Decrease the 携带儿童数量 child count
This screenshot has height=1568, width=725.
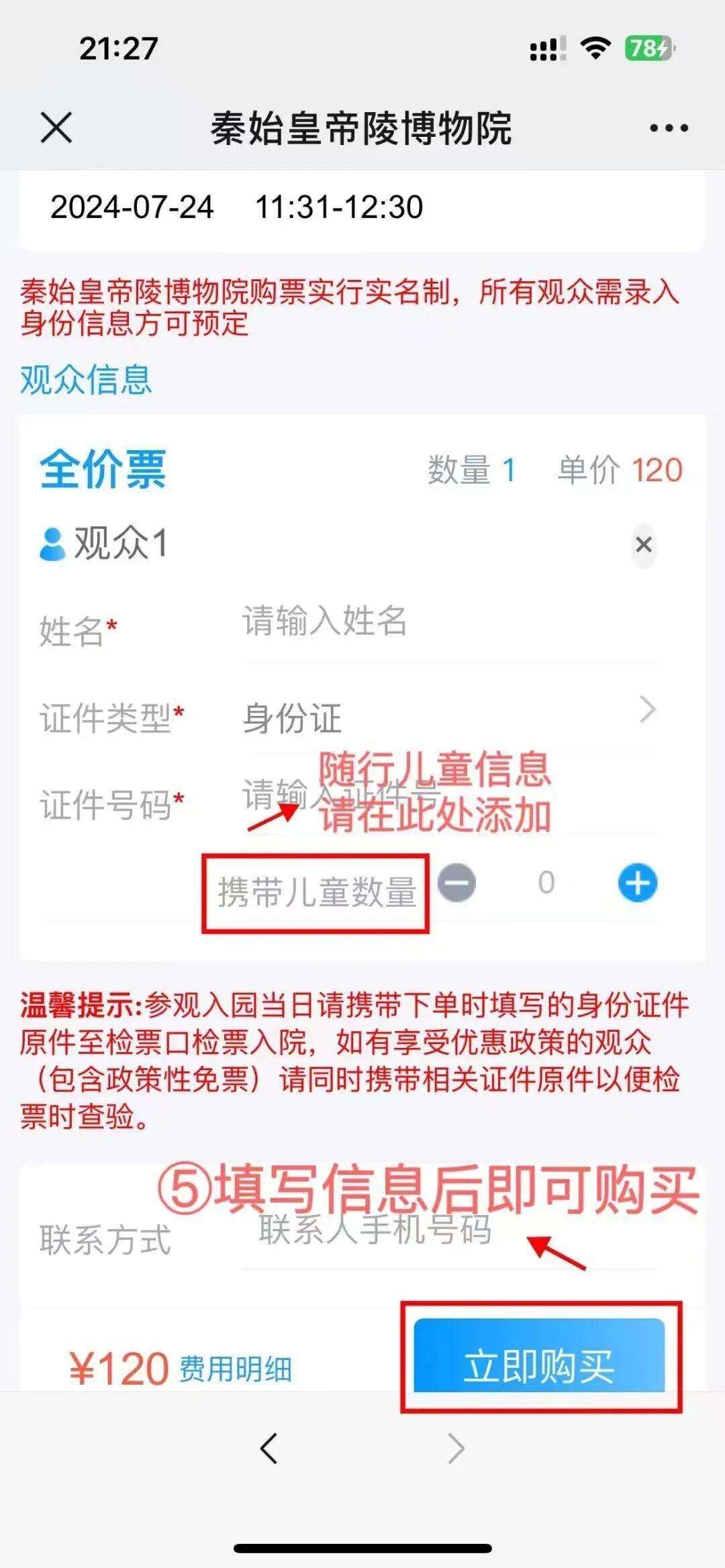(457, 883)
